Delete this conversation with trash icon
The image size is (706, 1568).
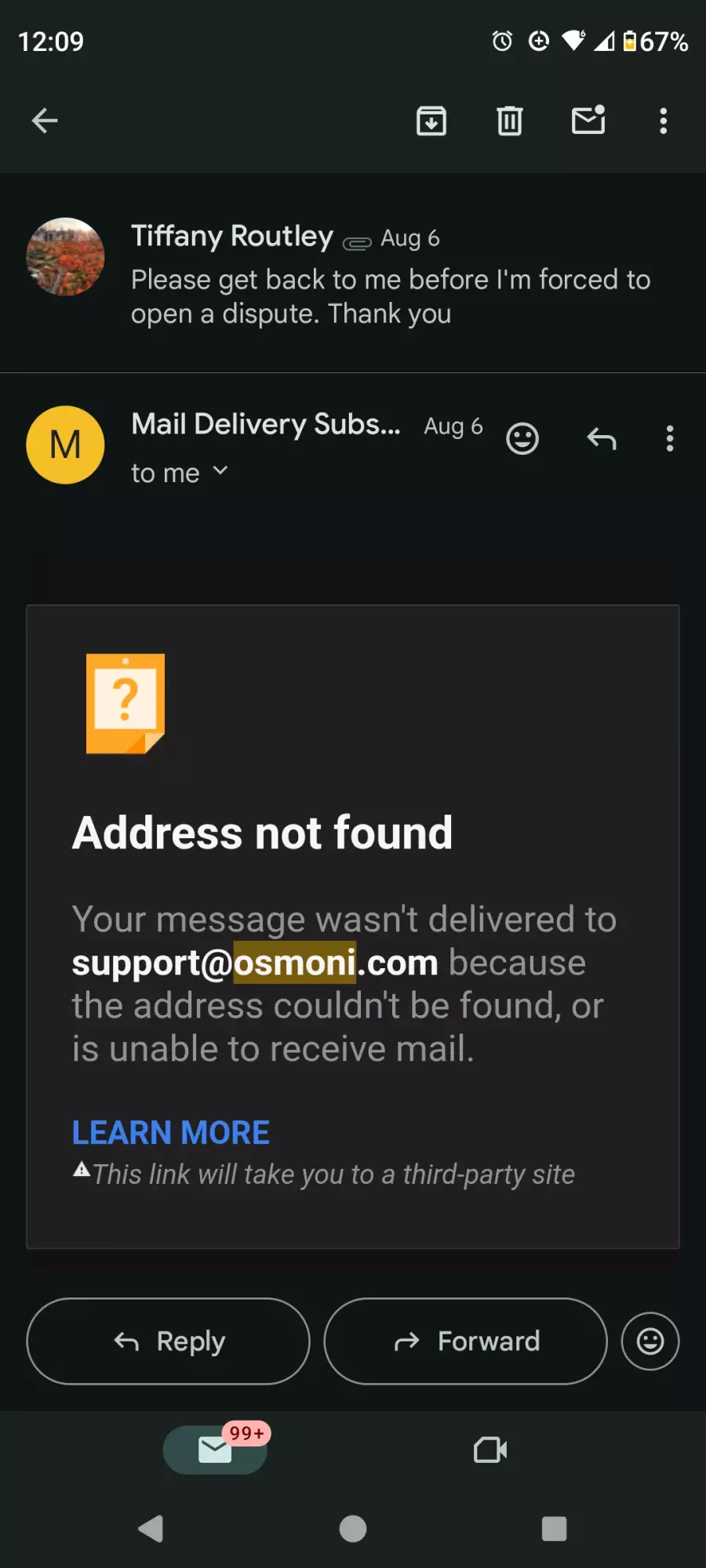(509, 121)
